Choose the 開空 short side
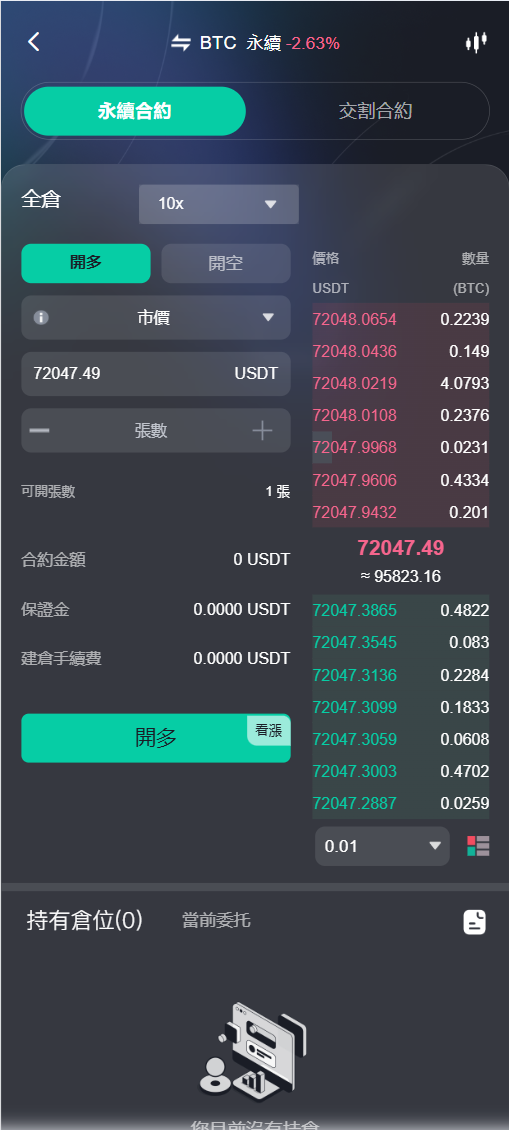Image resolution: width=509 pixels, height=1130 pixels. pos(226,263)
